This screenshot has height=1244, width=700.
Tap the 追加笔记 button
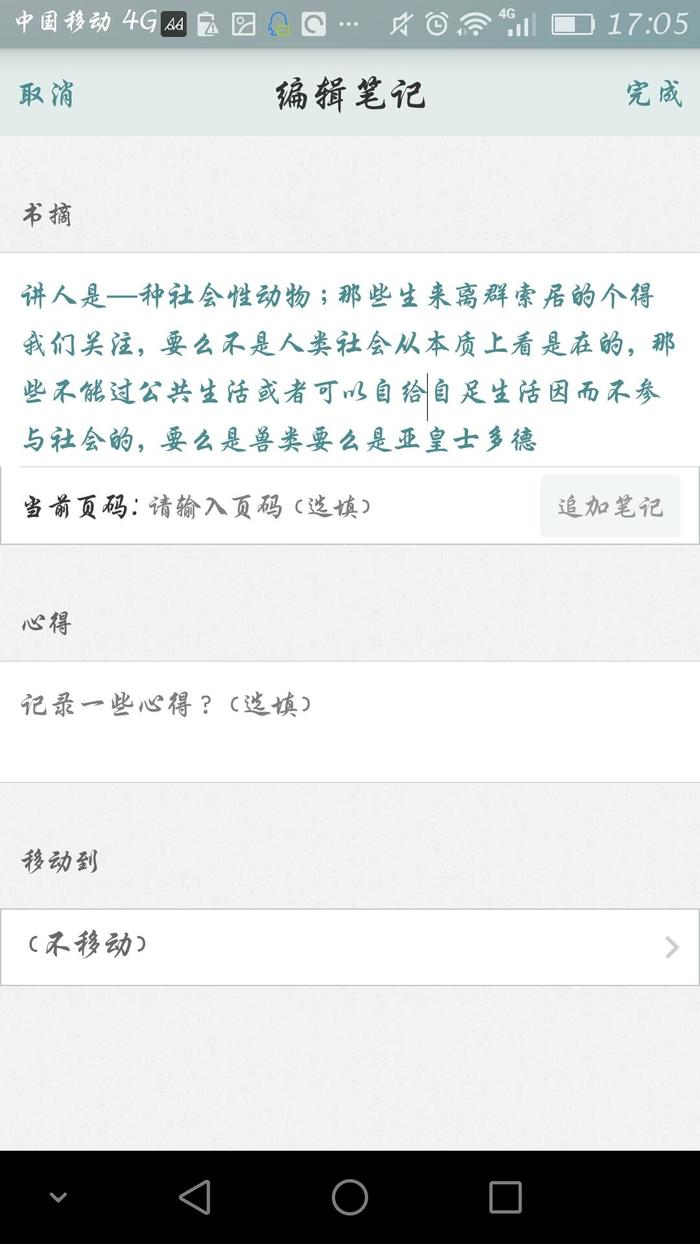610,507
